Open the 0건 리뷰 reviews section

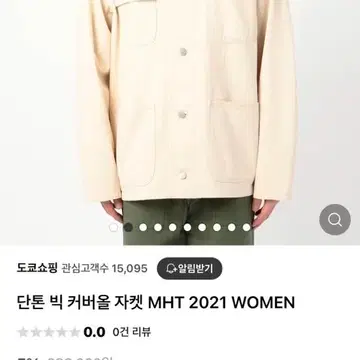click(132, 332)
